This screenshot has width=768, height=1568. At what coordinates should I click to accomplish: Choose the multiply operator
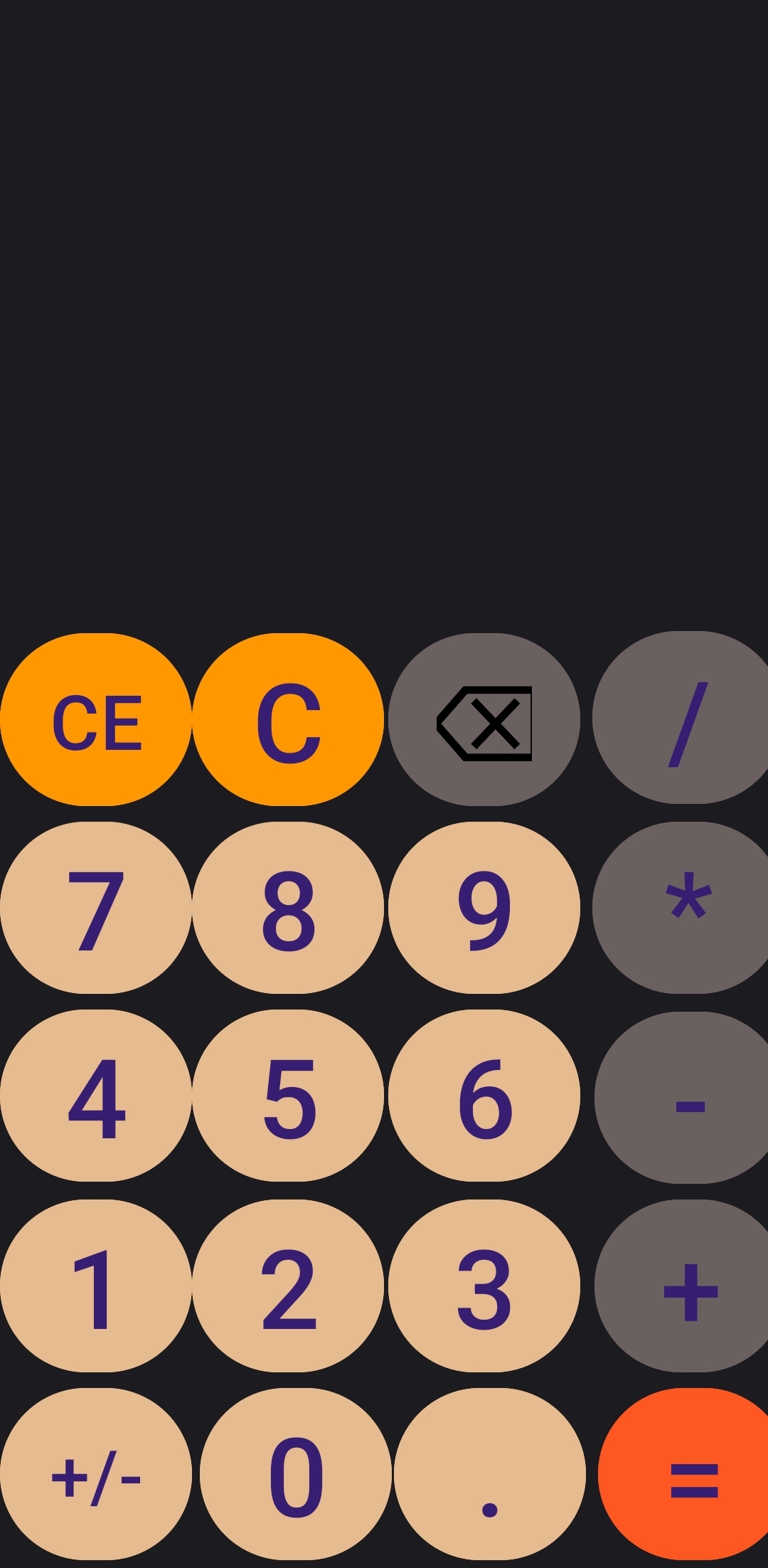683,908
